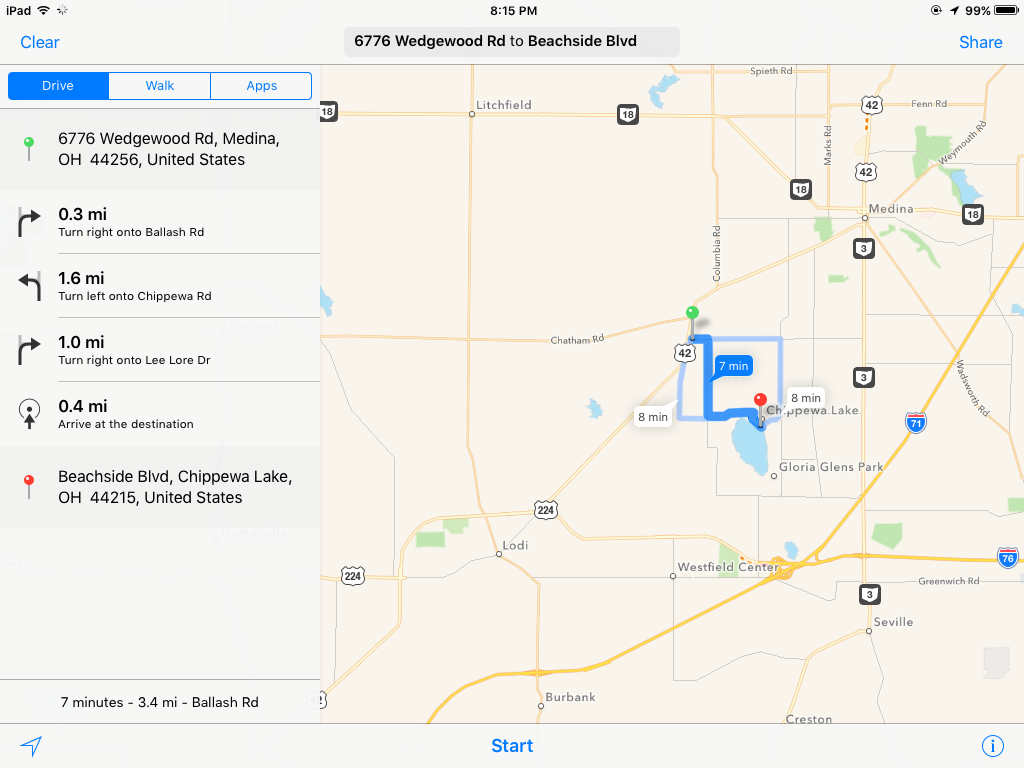This screenshot has height=768, width=1024.
Task: Open the Turn right onto Ballash Rd step
Action: point(160,222)
